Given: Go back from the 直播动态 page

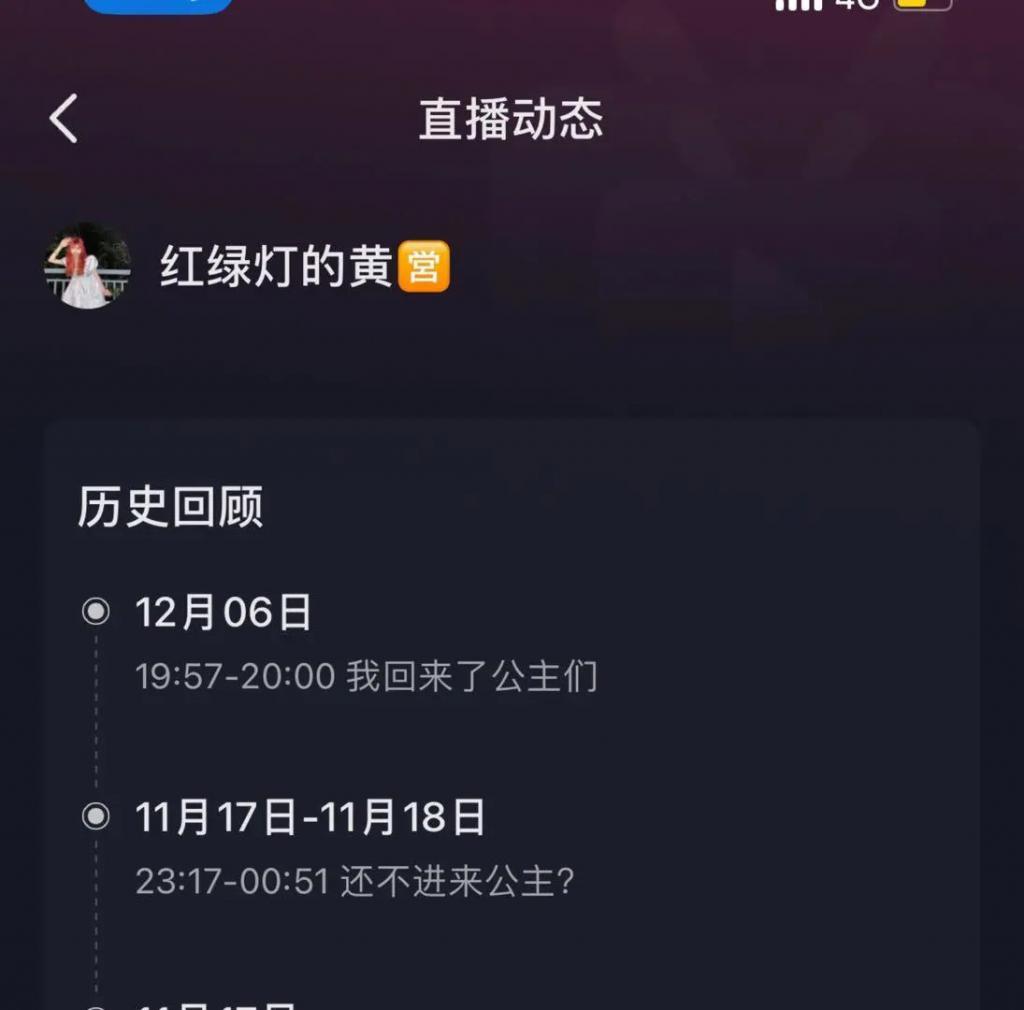Looking at the screenshot, I should coord(64,119).
